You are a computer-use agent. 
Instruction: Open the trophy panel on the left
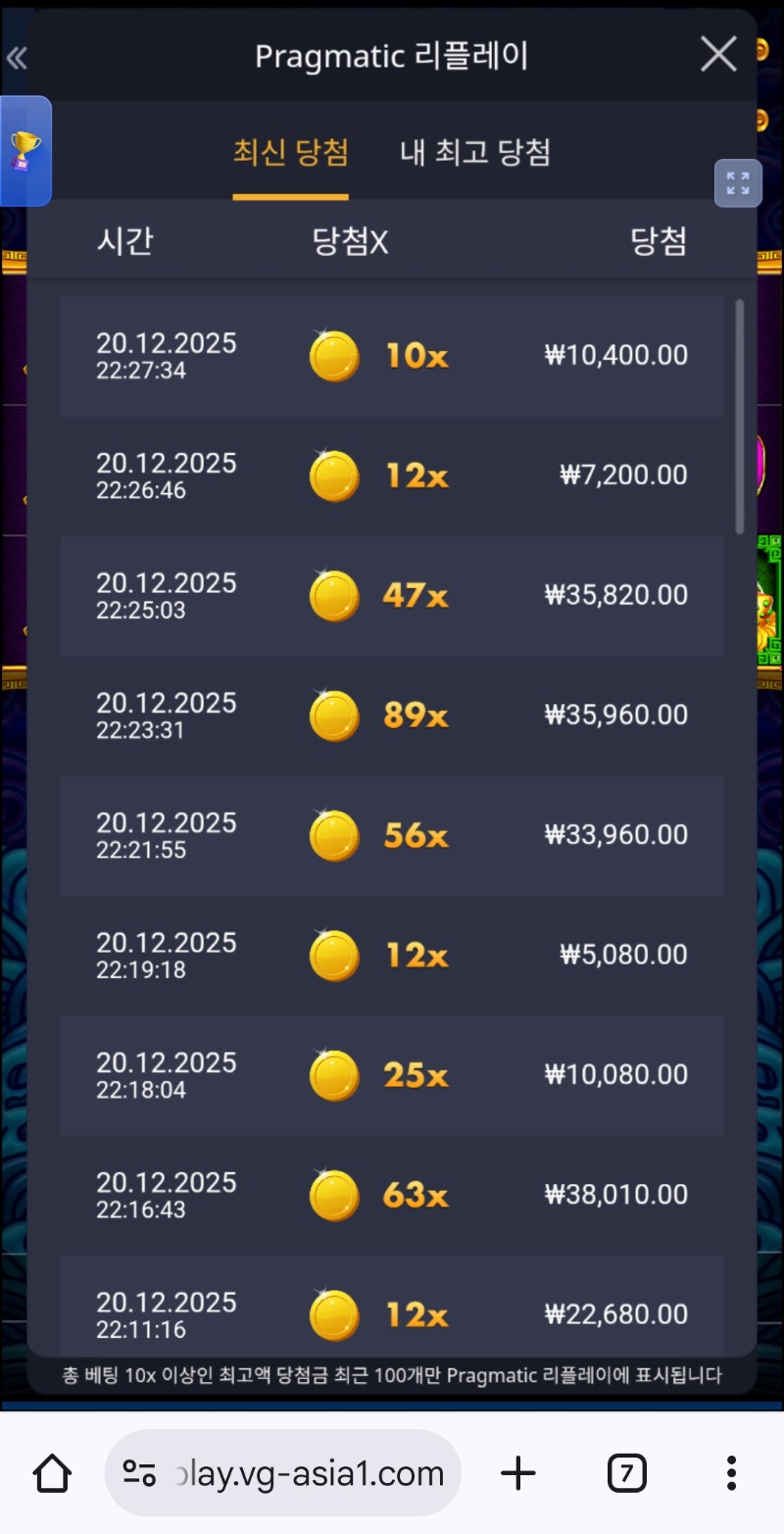pyautogui.click(x=24, y=151)
